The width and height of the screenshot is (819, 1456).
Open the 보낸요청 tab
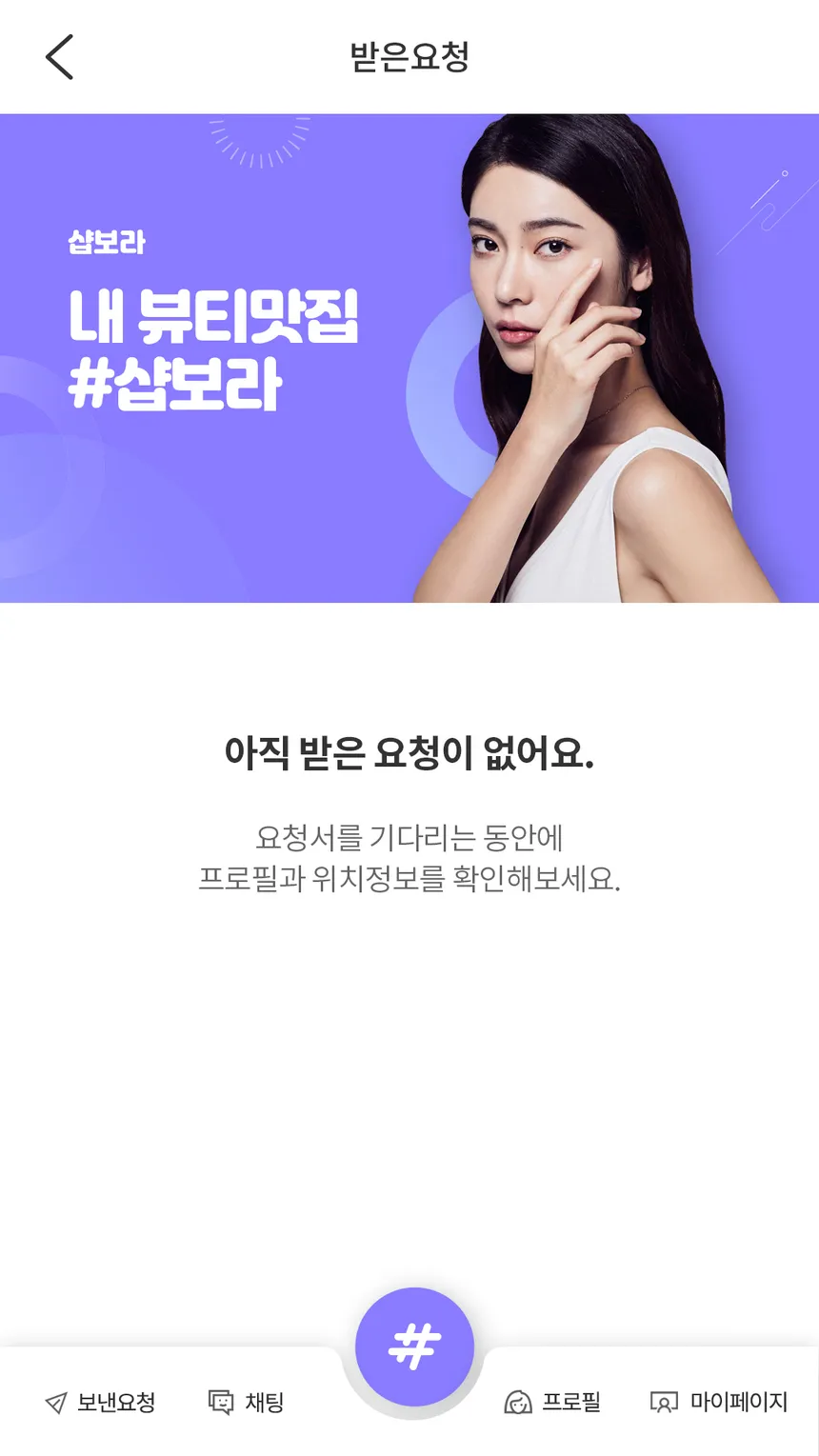[100, 1402]
